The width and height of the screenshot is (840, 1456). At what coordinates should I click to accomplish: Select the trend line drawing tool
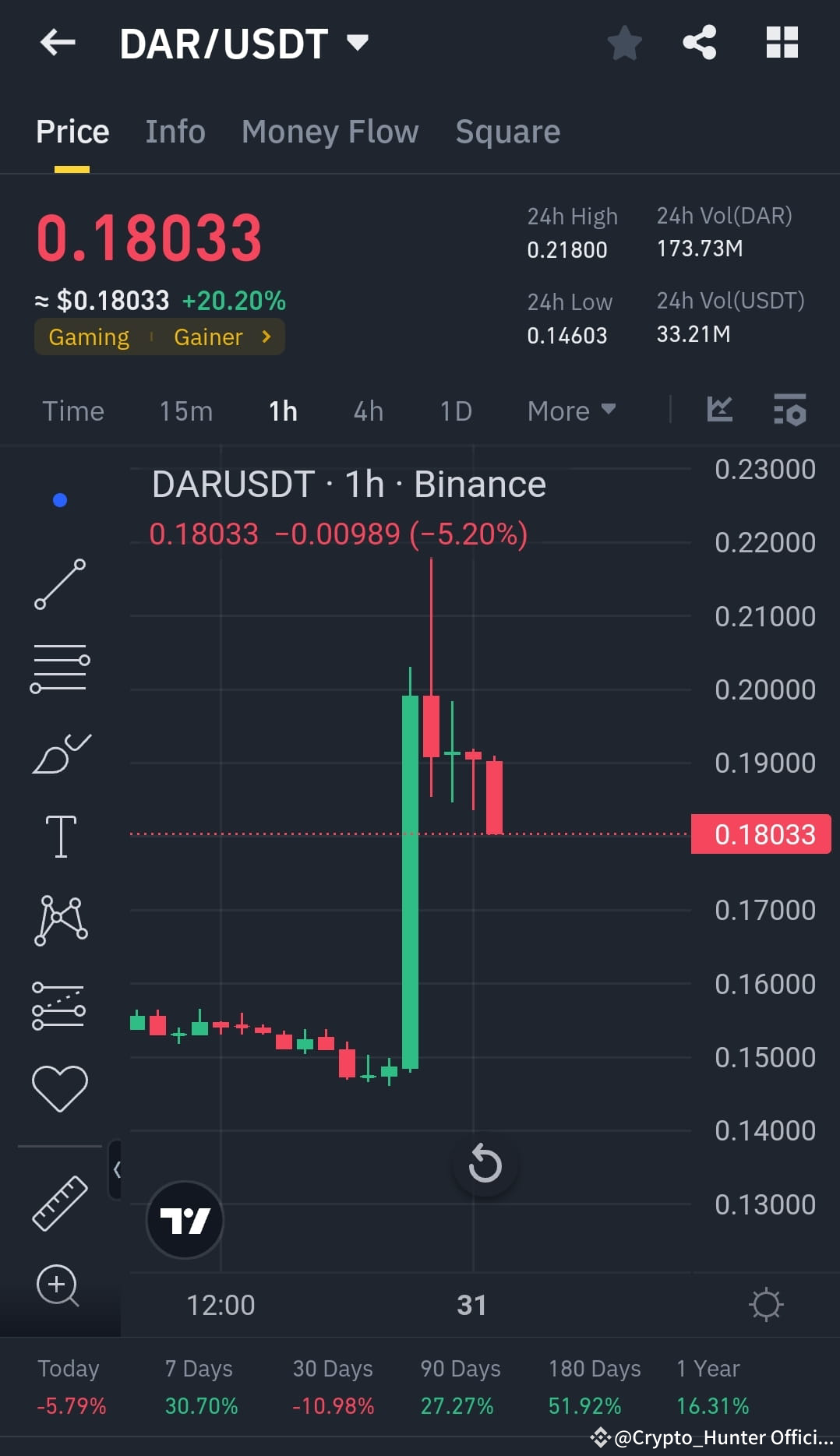pos(59,584)
